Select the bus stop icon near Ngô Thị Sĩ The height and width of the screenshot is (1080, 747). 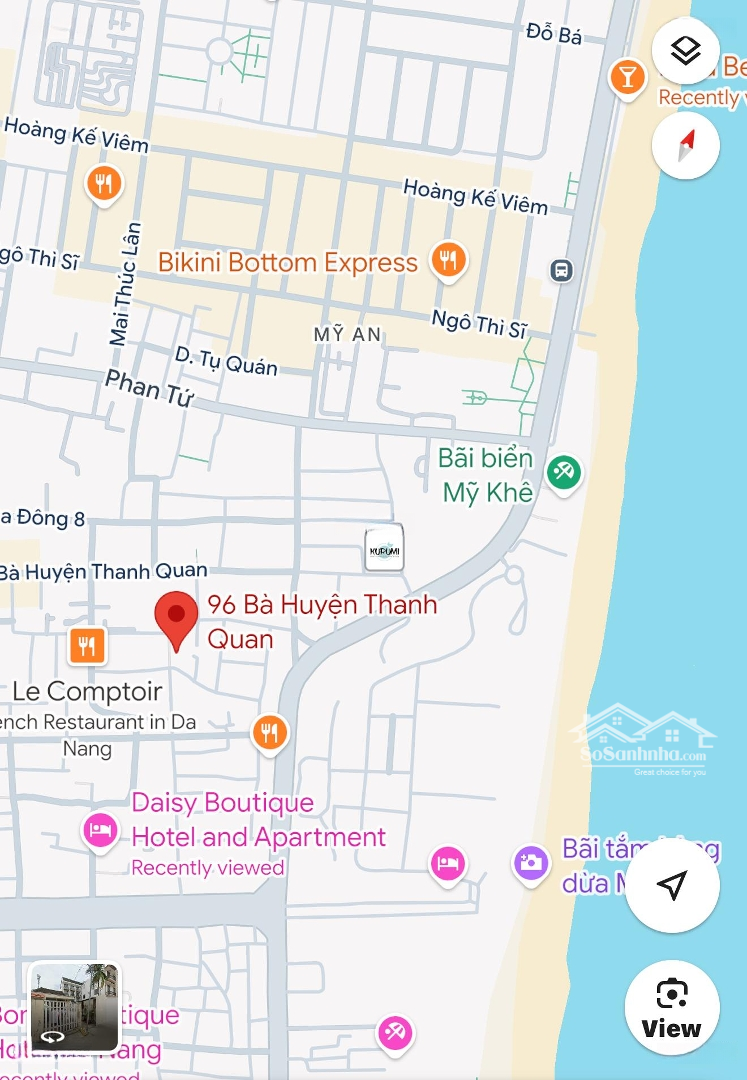(x=560, y=270)
